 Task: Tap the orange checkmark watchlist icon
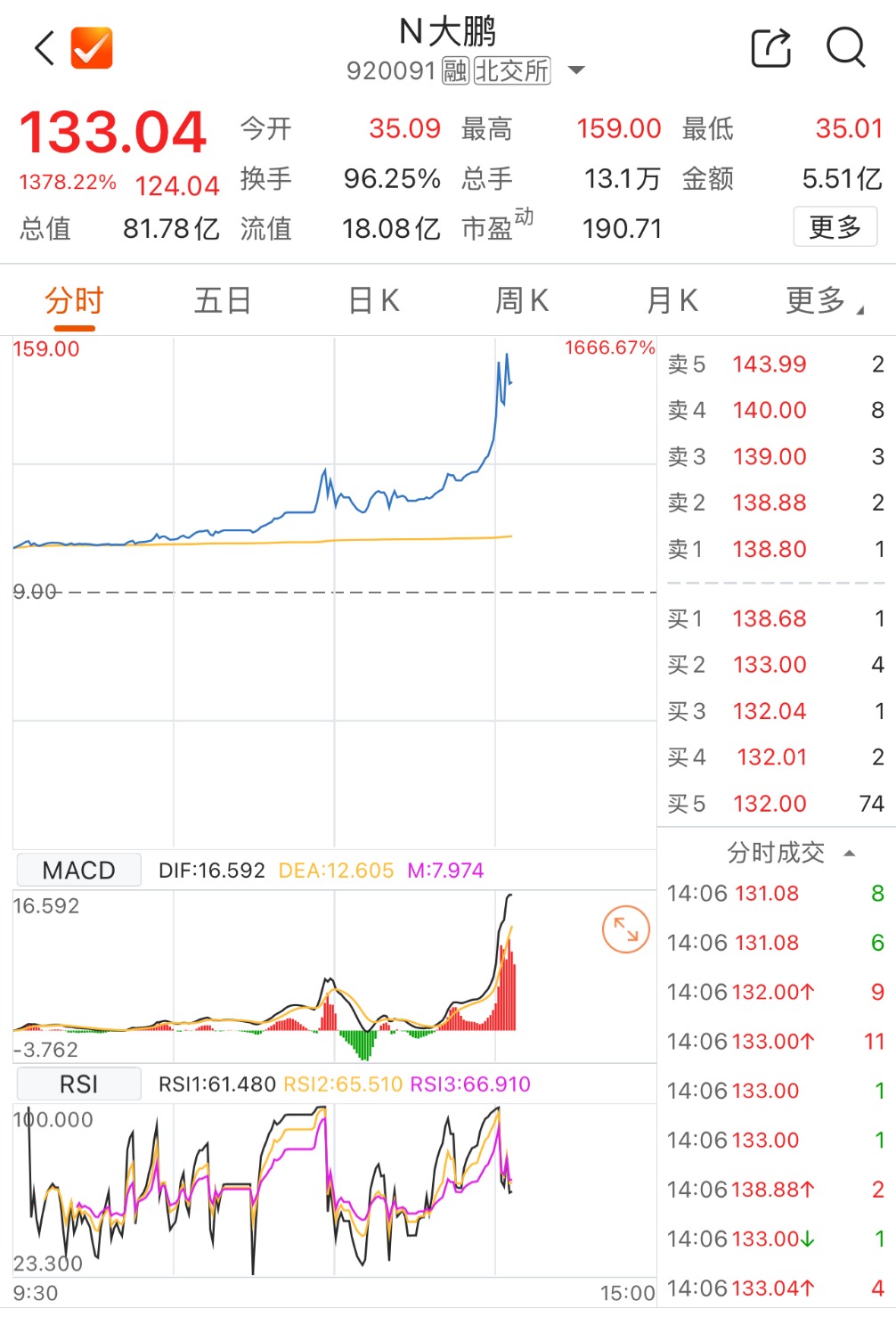click(x=92, y=48)
